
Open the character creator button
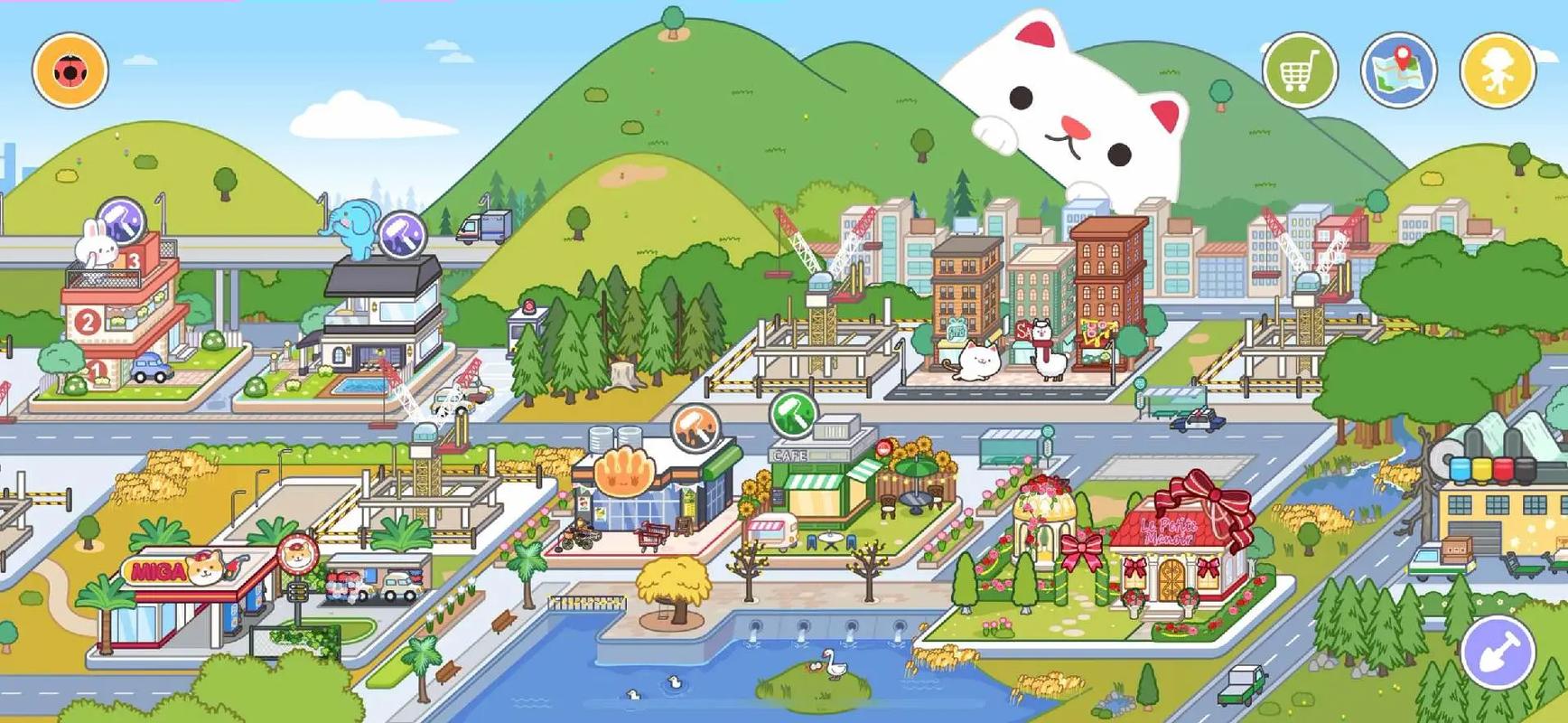point(1498,70)
